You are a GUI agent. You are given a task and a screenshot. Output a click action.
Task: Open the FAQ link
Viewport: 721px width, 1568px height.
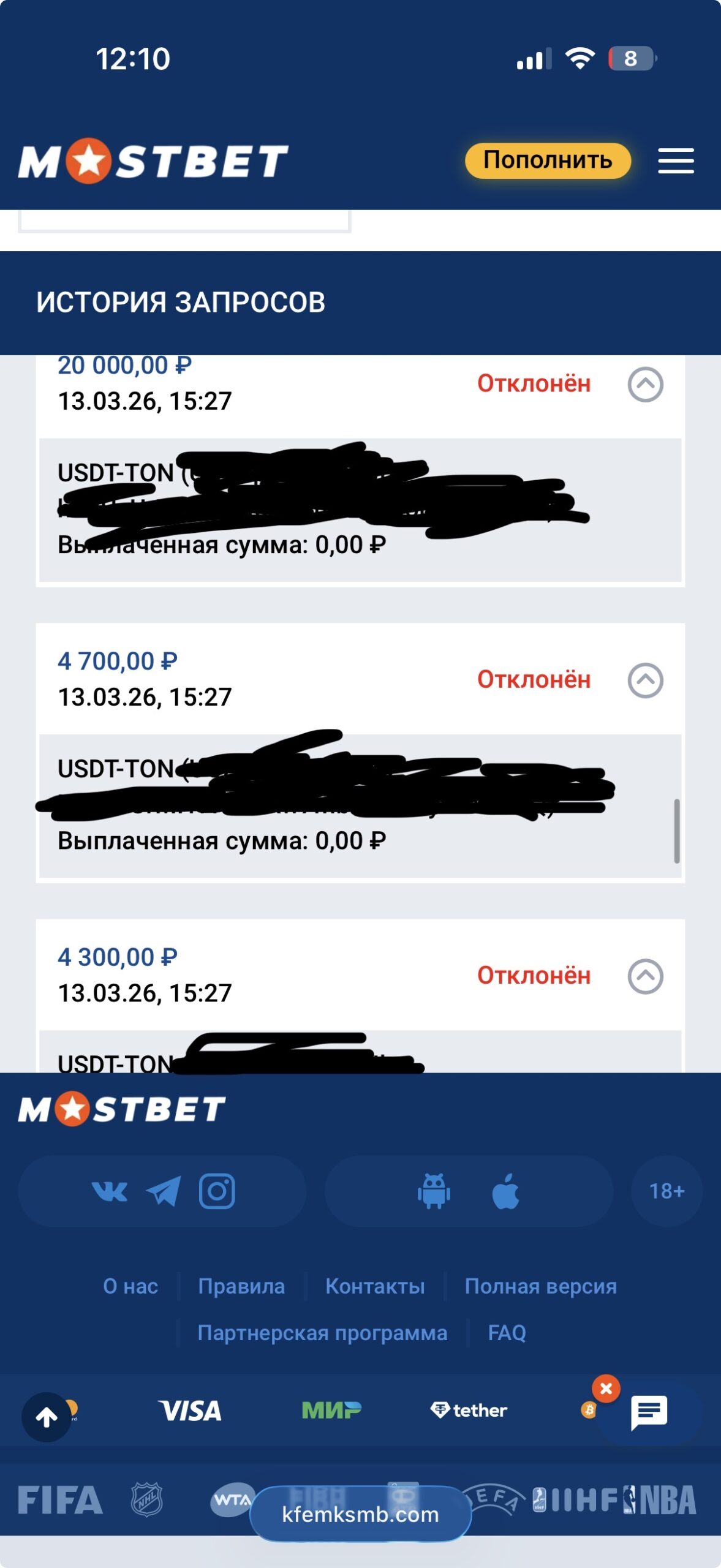coord(507,1333)
